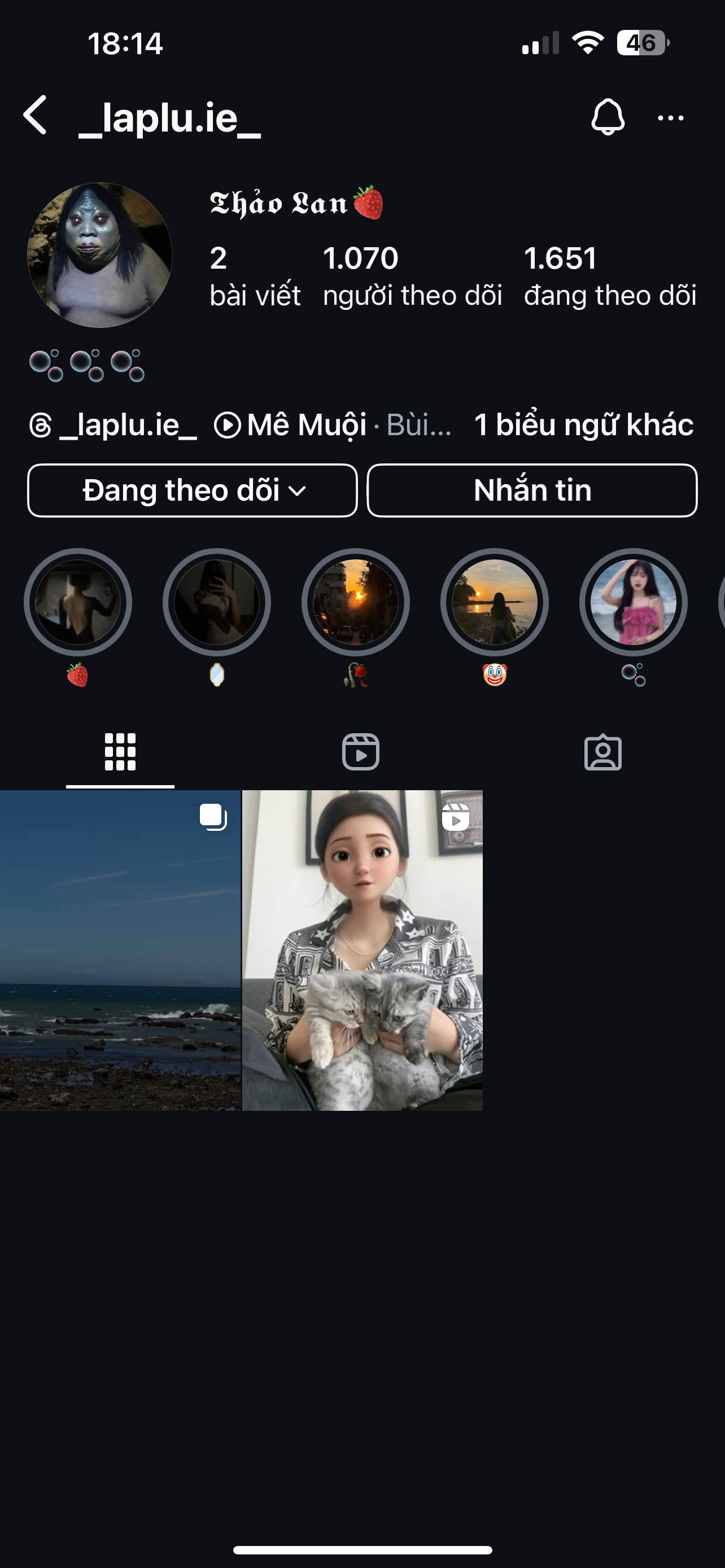725x1568 pixels.
Task: Open the three-dot overflow menu
Action: coord(670,117)
